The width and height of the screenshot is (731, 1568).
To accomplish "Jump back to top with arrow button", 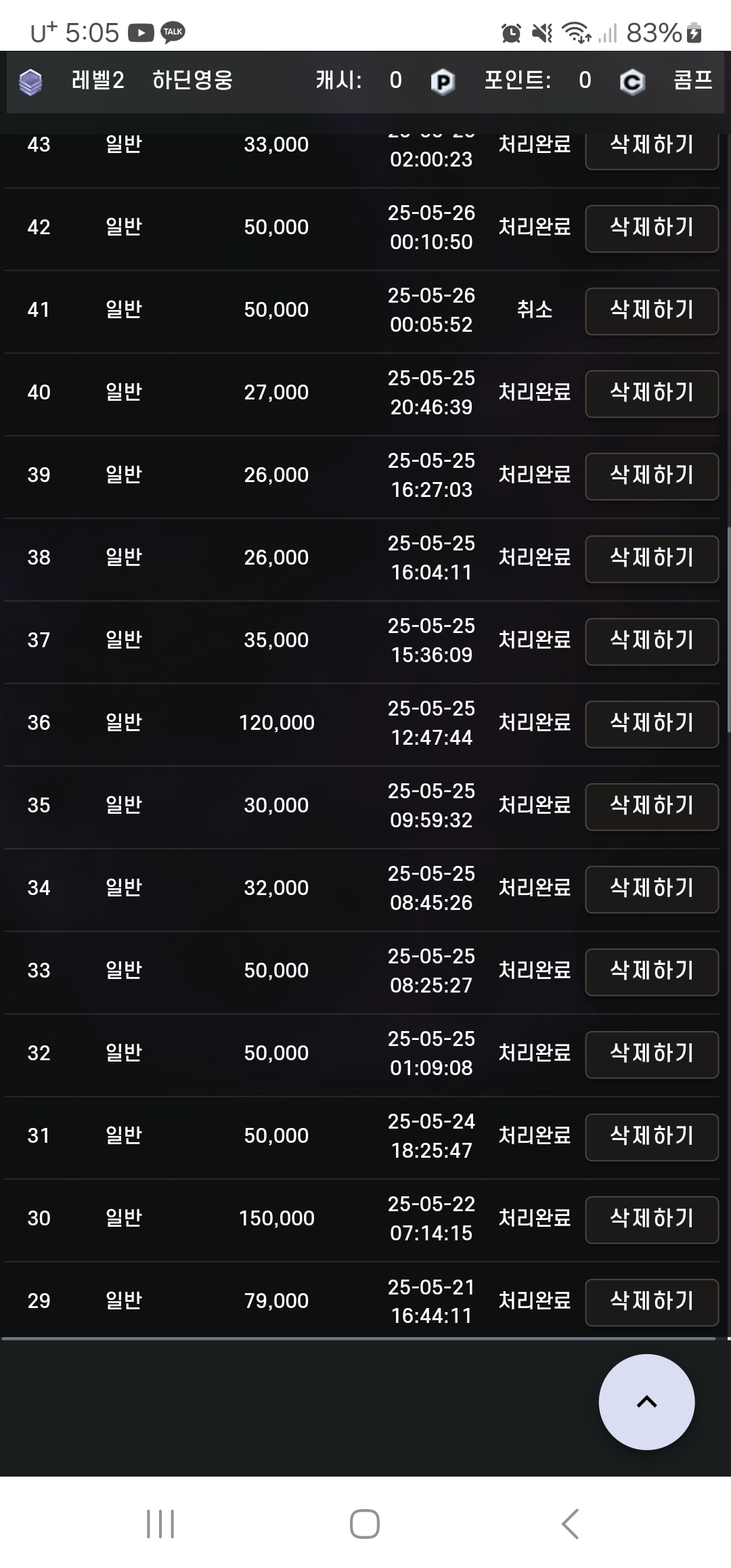I will point(646,1401).
